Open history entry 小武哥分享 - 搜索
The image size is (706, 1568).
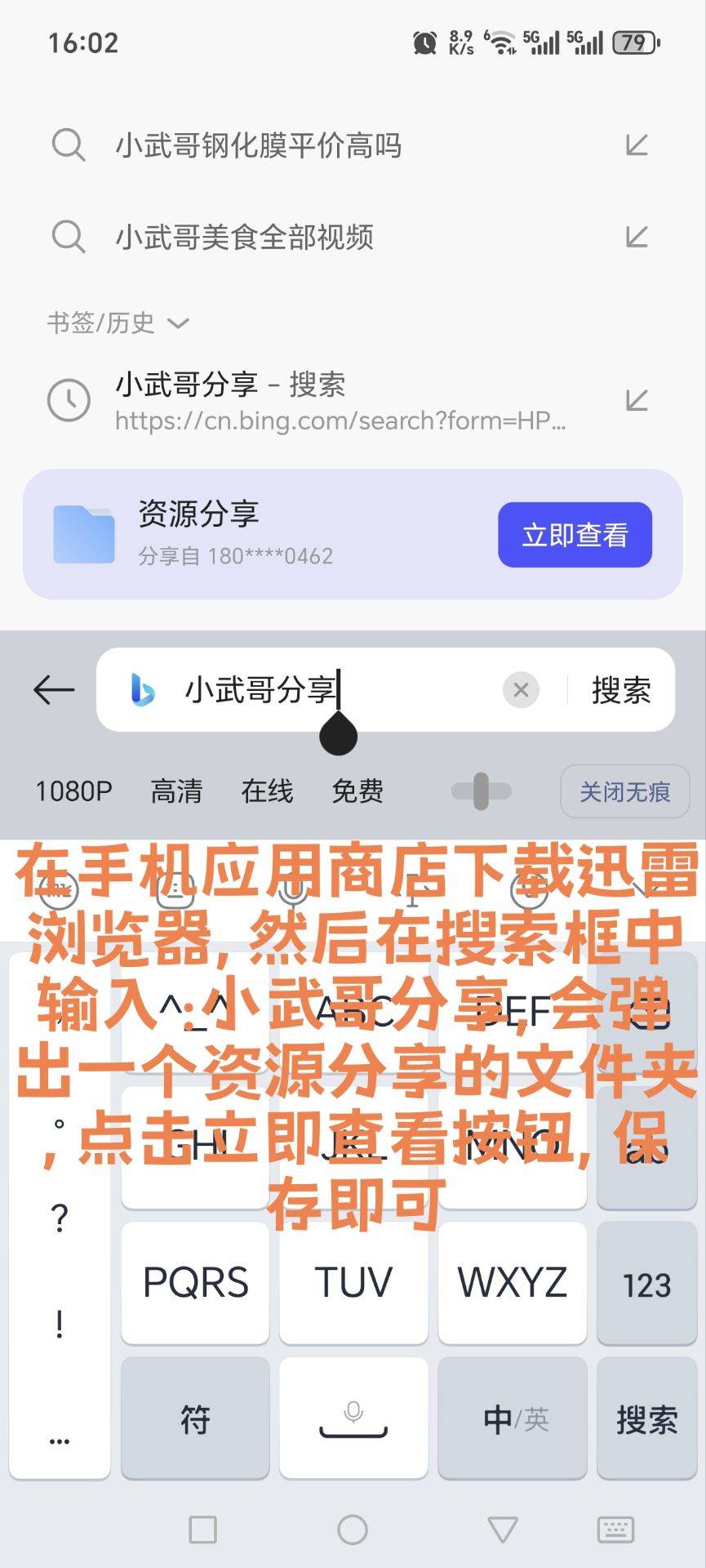click(353, 400)
